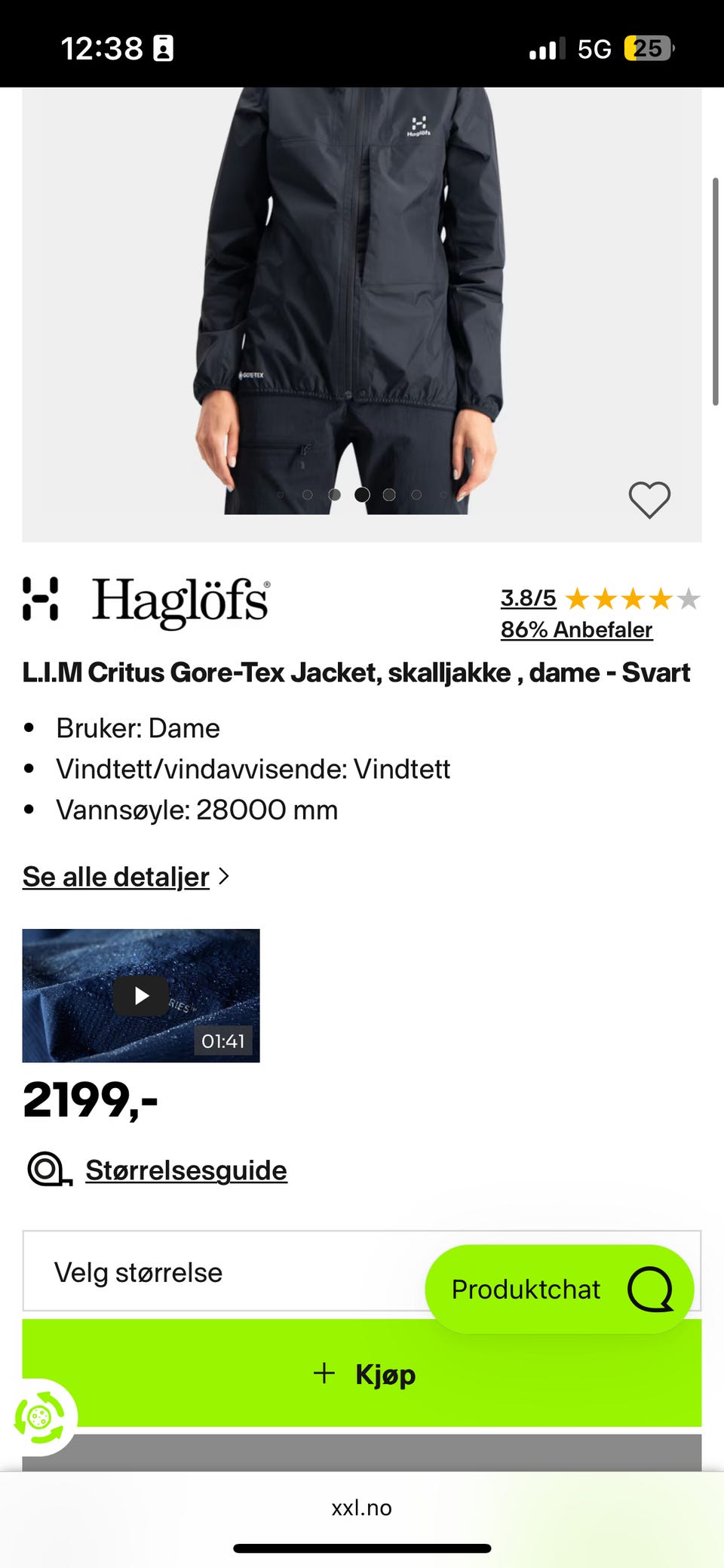Click the 86% Anbefaler link
This screenshot has height=1568, width=724.
577,629
